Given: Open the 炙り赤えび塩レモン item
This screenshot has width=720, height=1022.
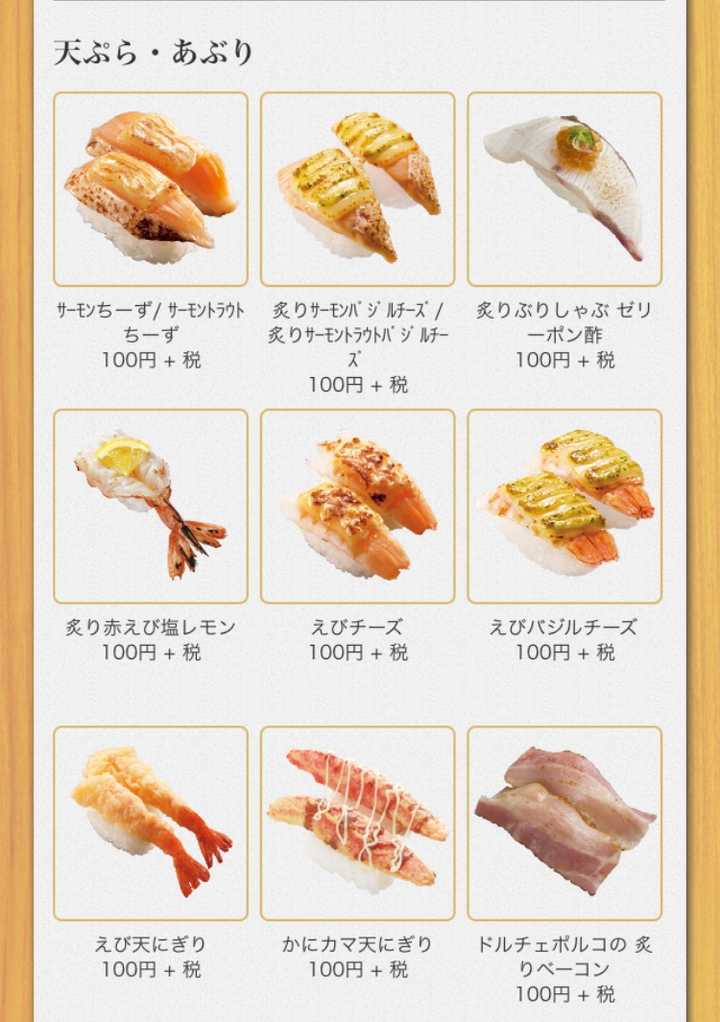Looking at the screenshot, I should [150, 506].
